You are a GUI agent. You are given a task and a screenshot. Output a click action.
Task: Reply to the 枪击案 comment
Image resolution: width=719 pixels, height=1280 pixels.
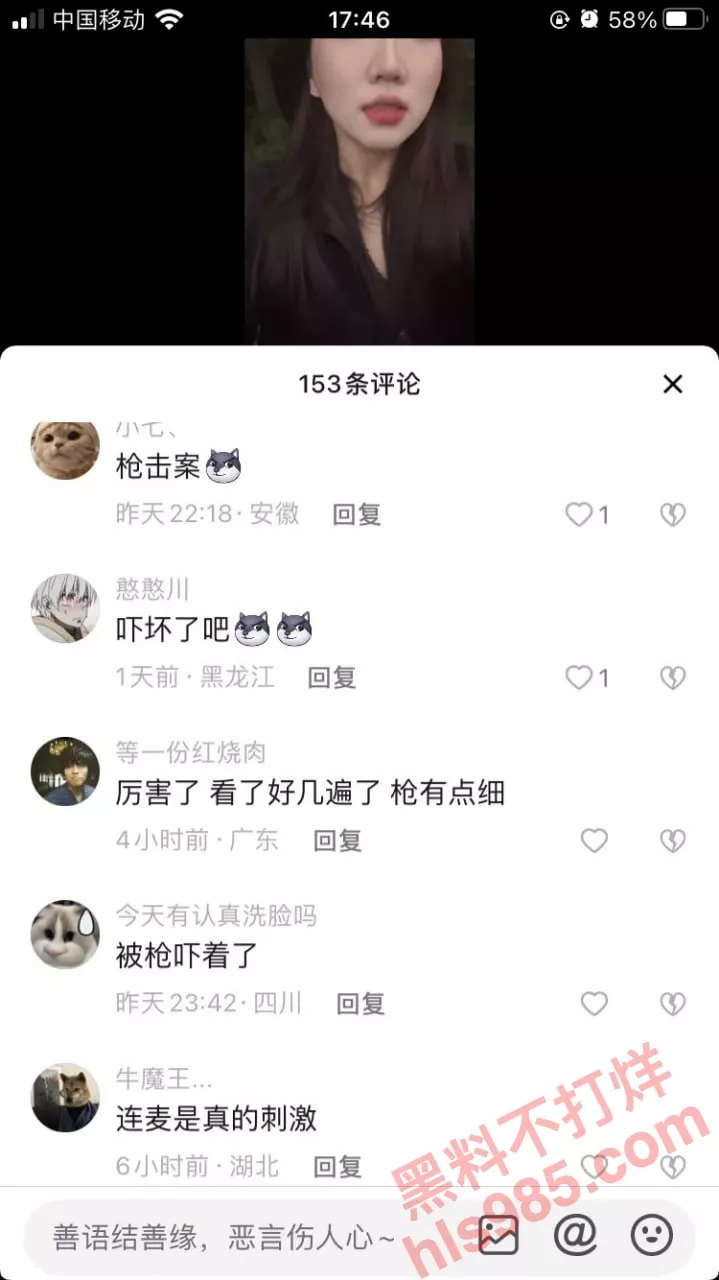[356, 515]
